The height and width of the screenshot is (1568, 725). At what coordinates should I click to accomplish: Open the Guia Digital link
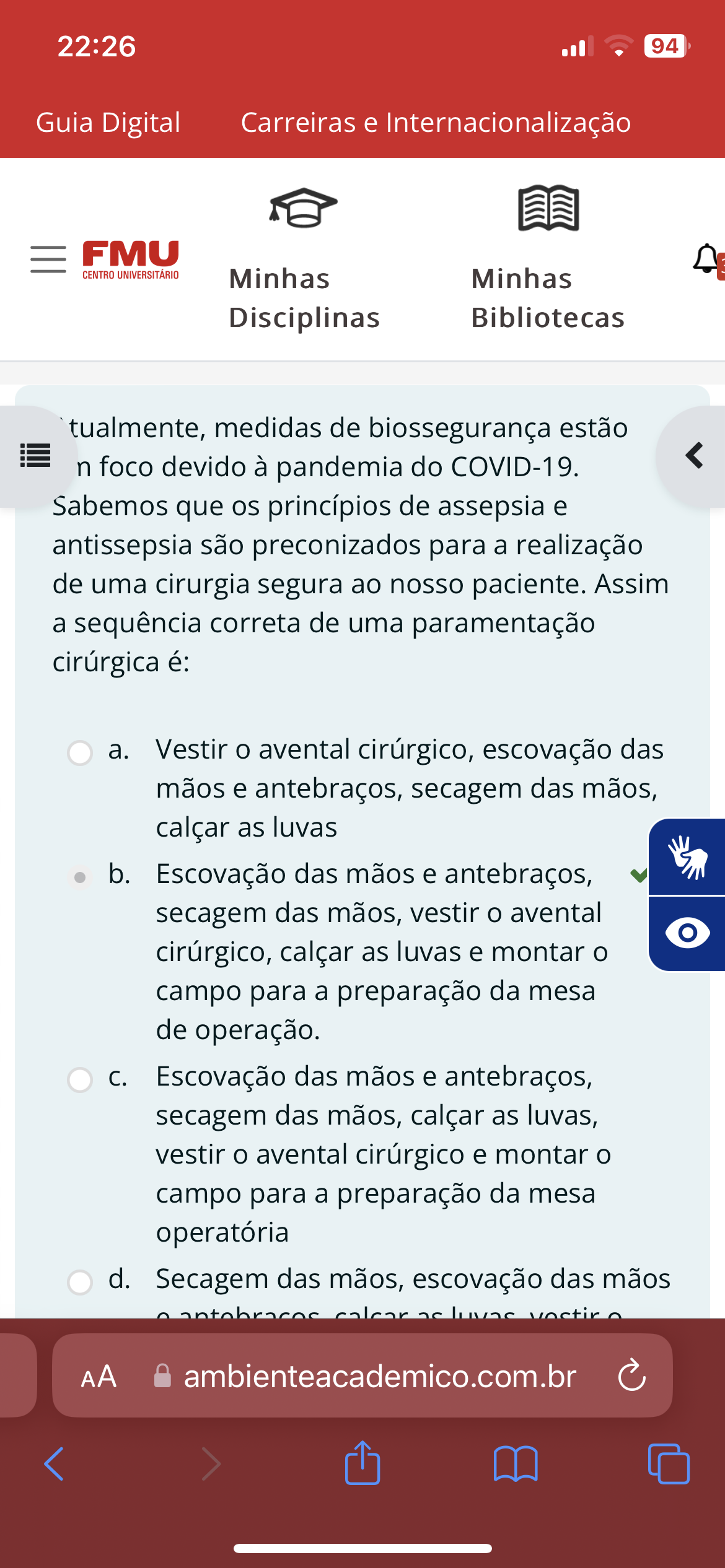click(x=108, y=123)
